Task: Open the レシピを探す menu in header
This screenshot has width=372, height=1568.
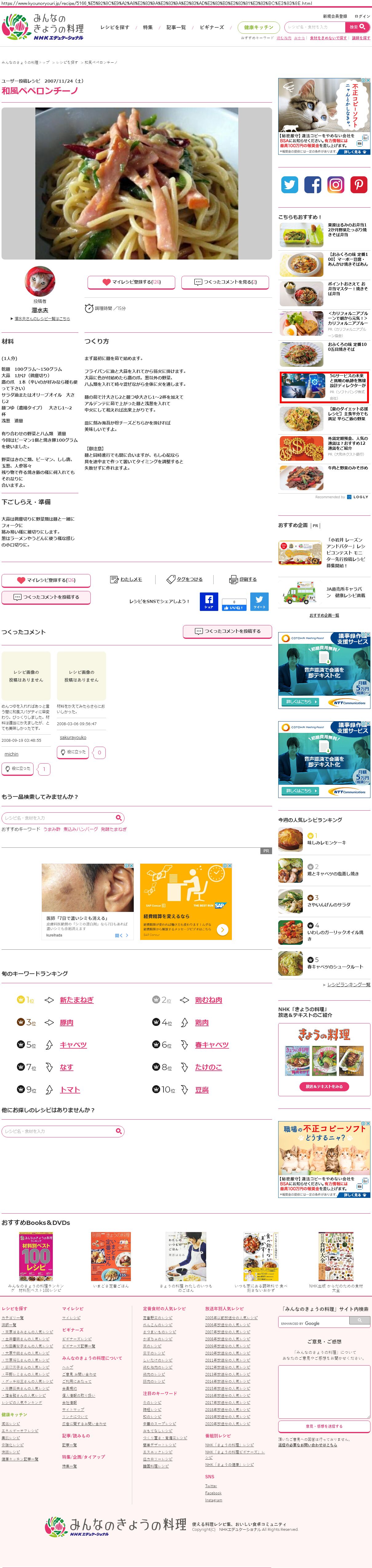Action: [114, 27]
